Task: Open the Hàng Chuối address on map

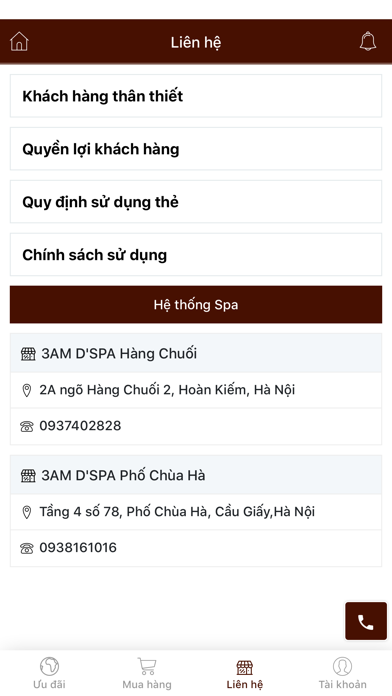Action: coord(196,390)
